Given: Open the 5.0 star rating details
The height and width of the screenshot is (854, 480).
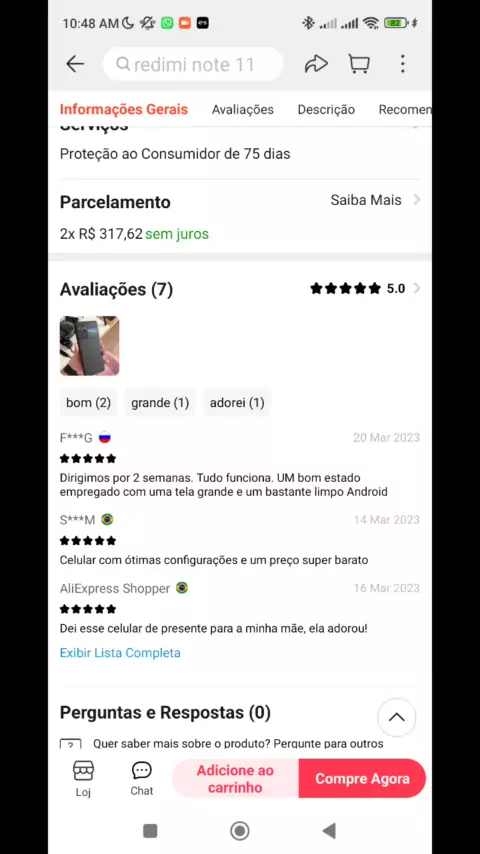Looking at the screenshot, I should tap(365, 289).
